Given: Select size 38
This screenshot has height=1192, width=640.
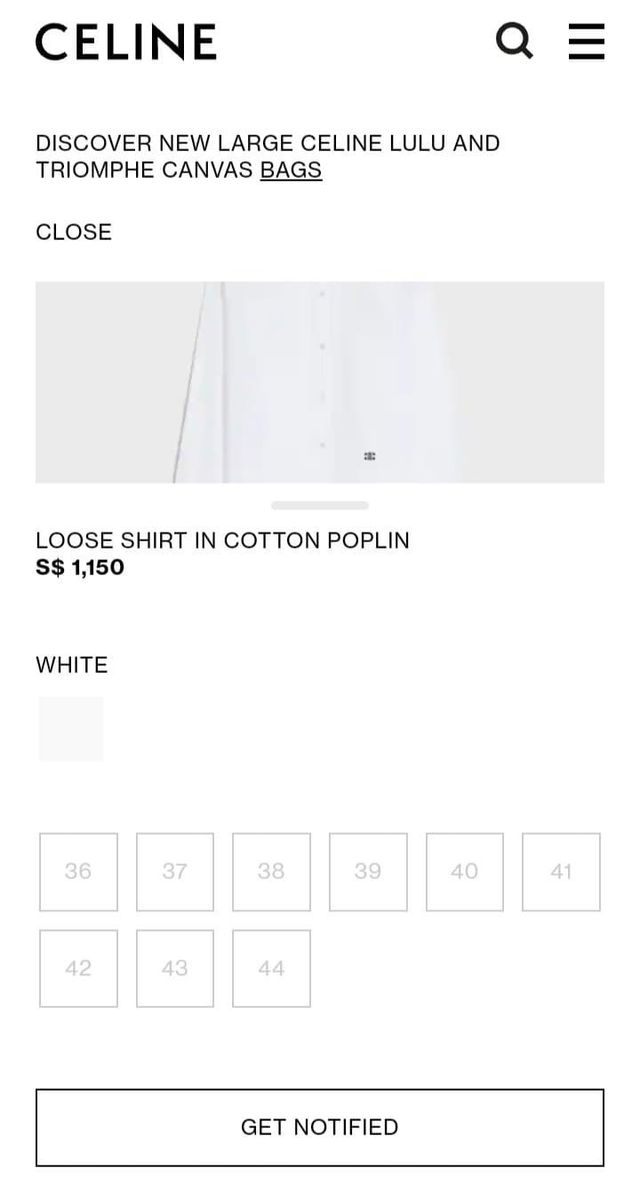Looking at the screenshot, I should point(271,872).
